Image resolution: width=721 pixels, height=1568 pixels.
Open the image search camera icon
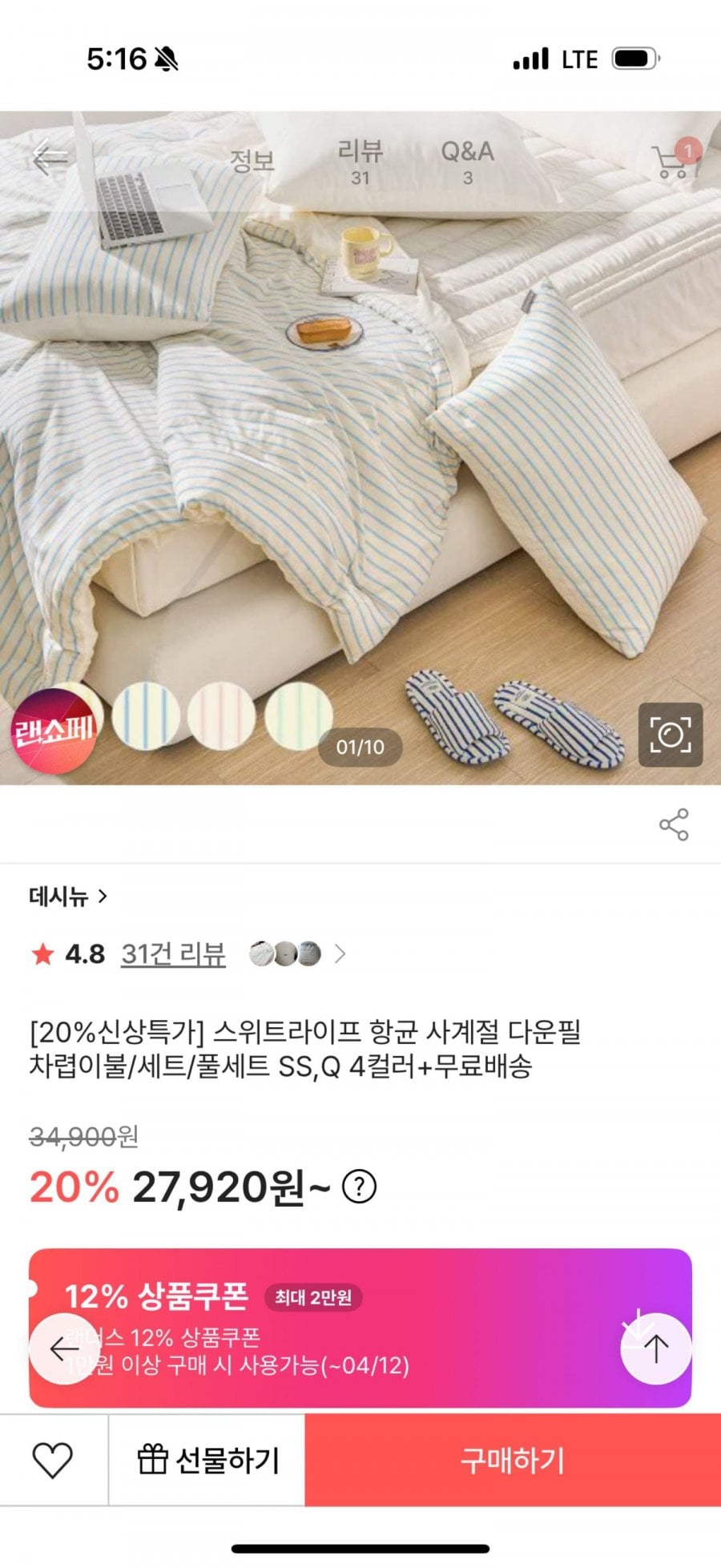[x=670, y=735]
